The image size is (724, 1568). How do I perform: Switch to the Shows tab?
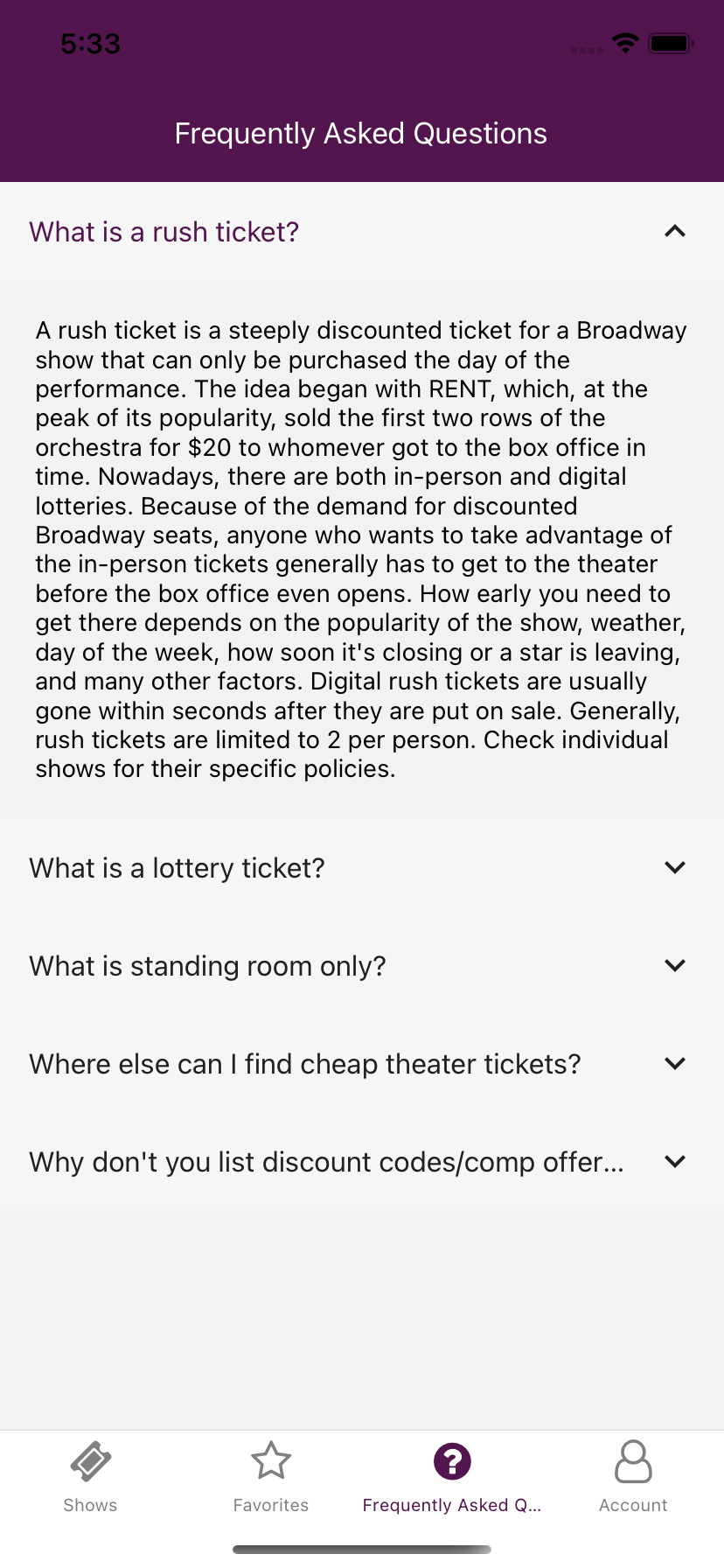point(90,1477)
